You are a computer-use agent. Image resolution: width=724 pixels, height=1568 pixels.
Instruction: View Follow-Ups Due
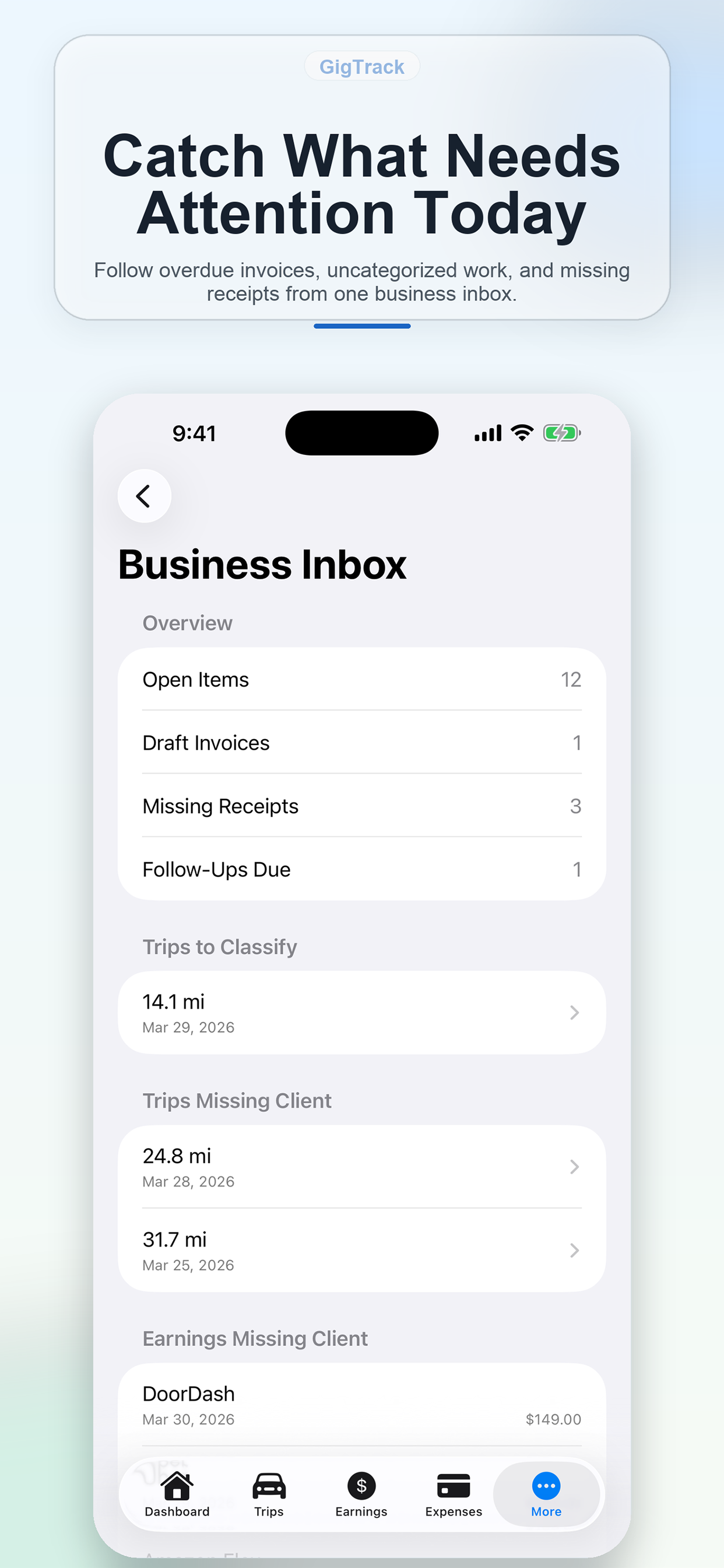click(362, 869)
